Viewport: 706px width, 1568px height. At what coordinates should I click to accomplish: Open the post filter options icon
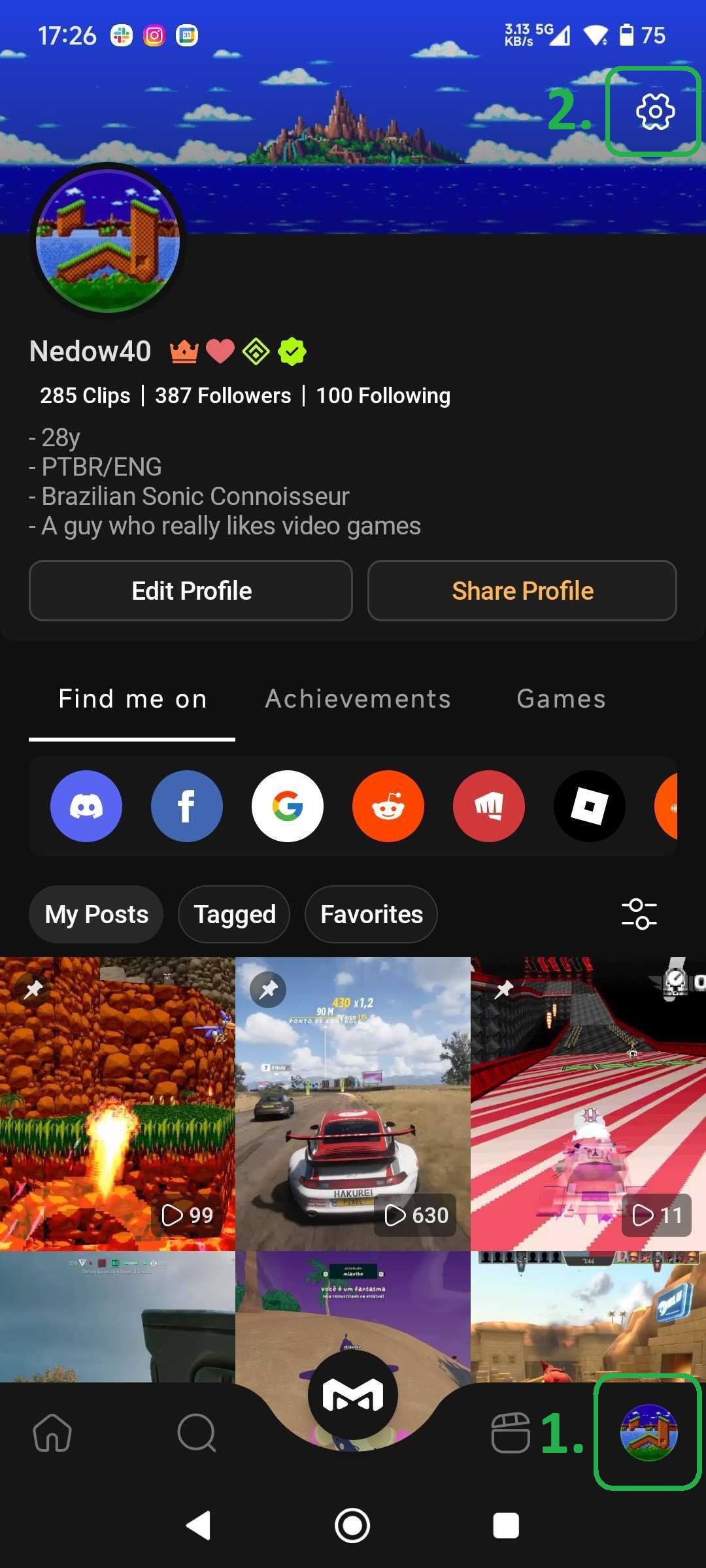point(639,914)
